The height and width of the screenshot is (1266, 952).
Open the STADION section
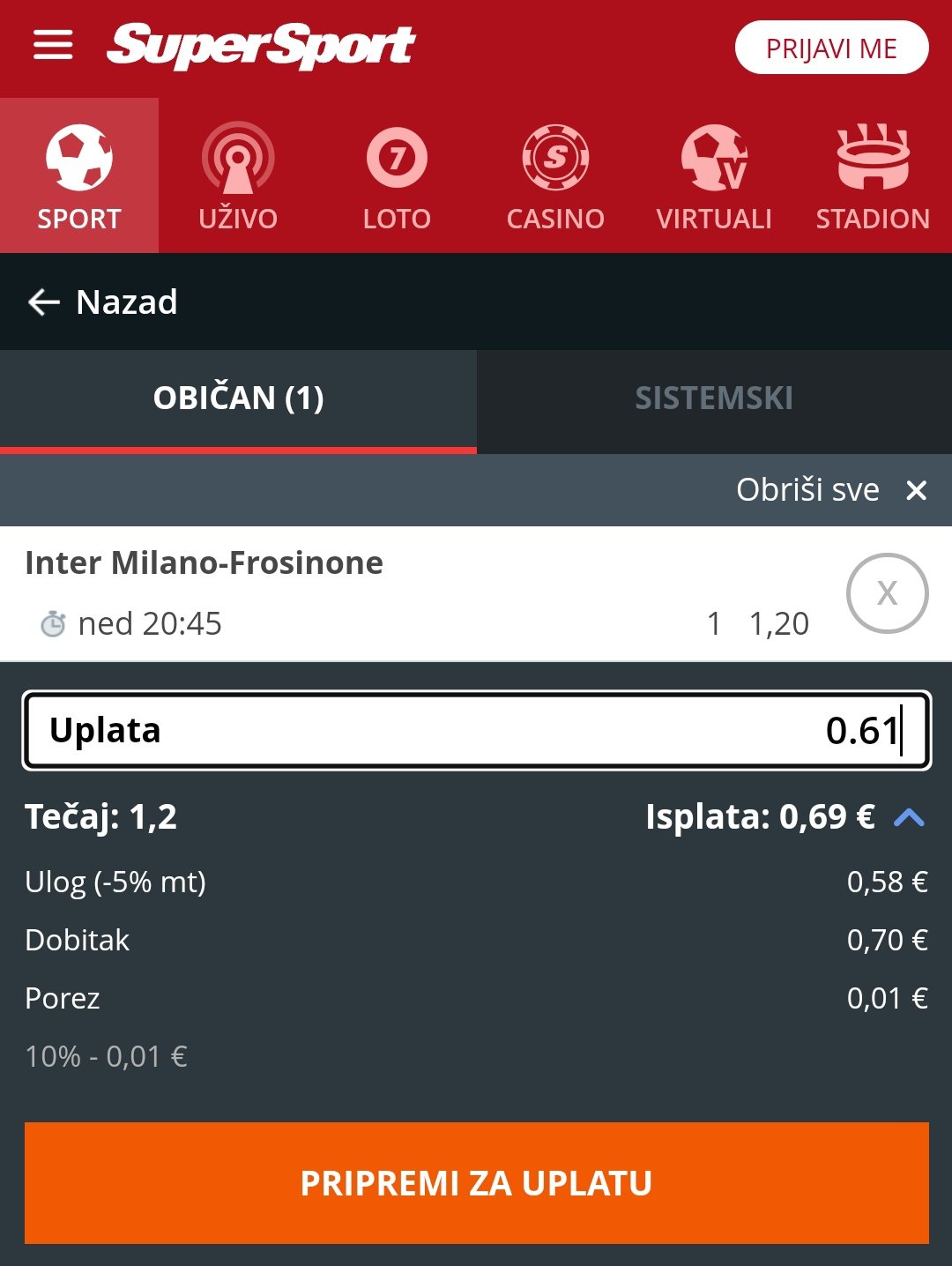pos(873,176)
